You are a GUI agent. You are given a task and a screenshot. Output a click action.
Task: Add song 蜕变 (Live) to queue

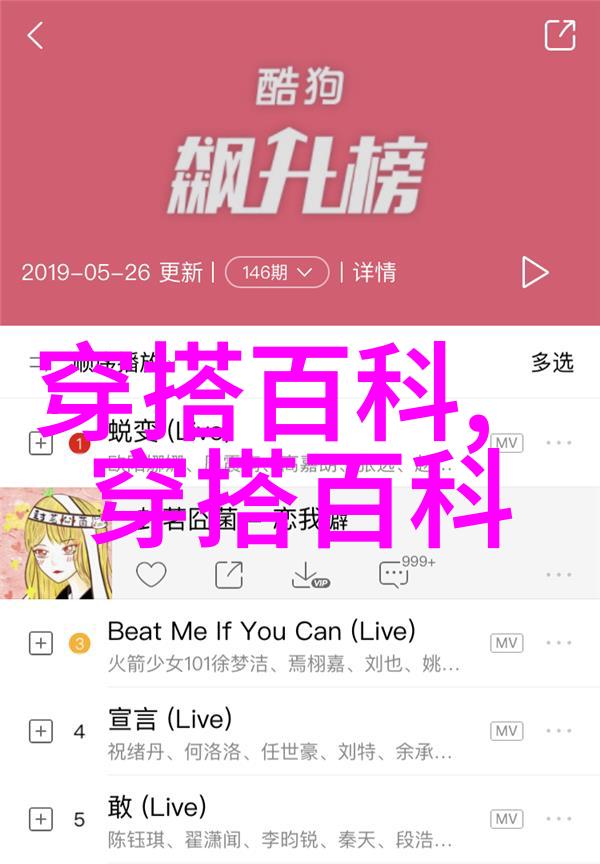coord(41,444)
